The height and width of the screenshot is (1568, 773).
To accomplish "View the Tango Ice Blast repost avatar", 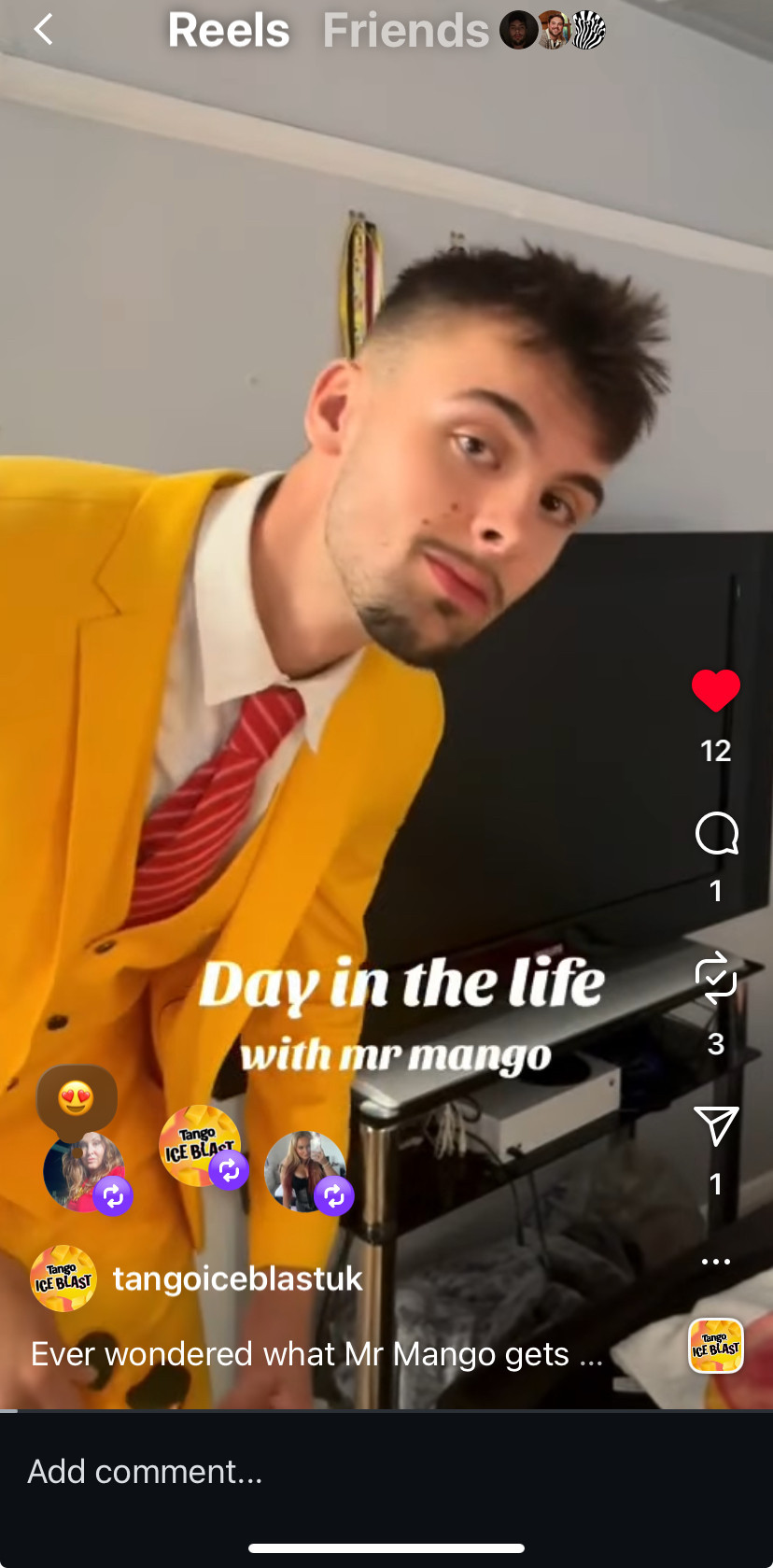I will [199, 1147].
